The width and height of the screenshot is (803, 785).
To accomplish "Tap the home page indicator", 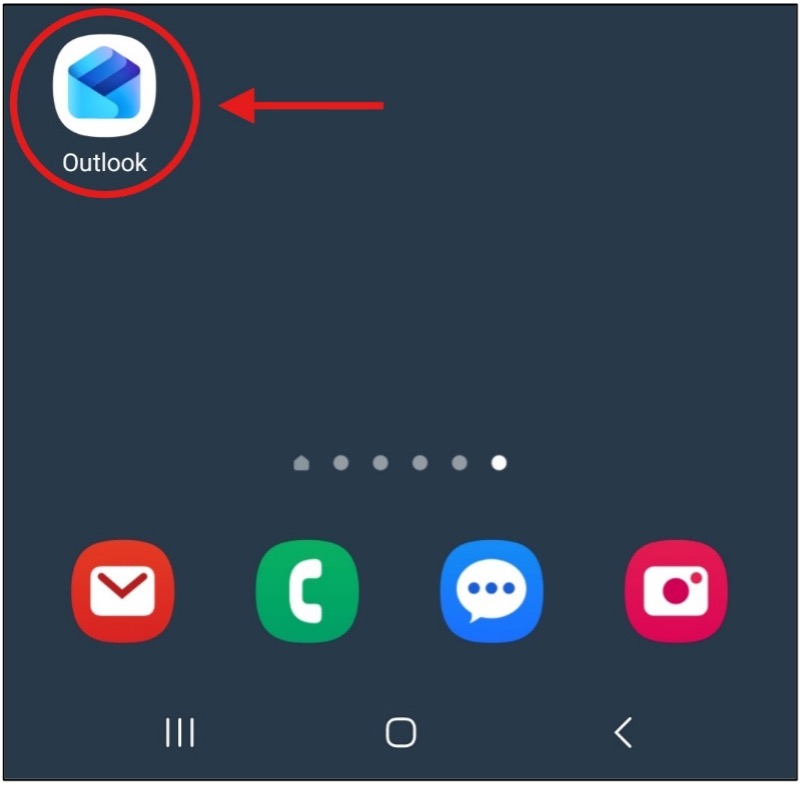I will pyautogui.click(x=301, y=463).
